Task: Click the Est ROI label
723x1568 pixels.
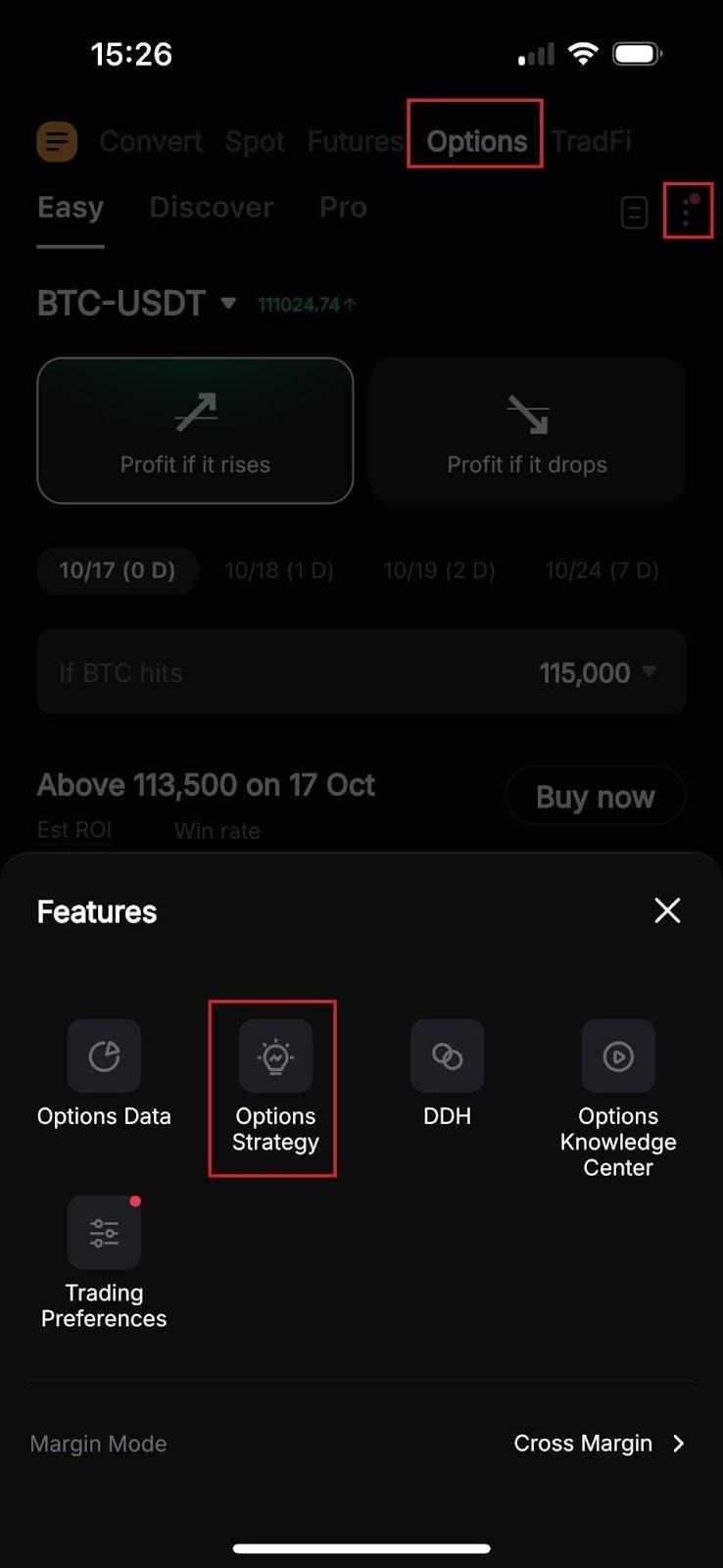Action: (73, 830)
